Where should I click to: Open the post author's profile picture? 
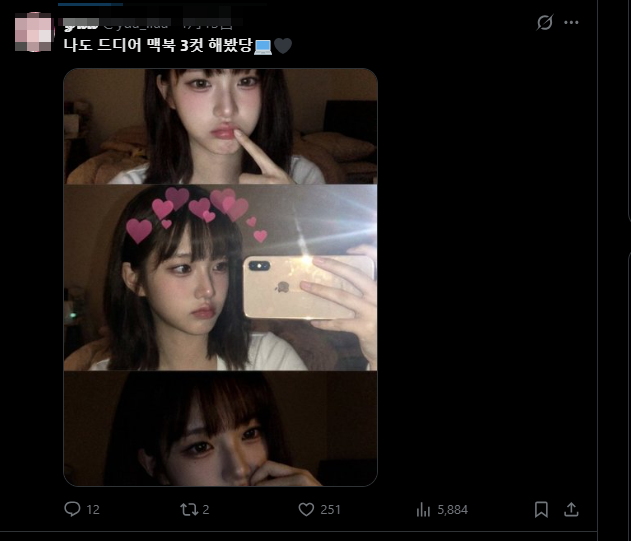pyautogui.click(x=35, y=30)
